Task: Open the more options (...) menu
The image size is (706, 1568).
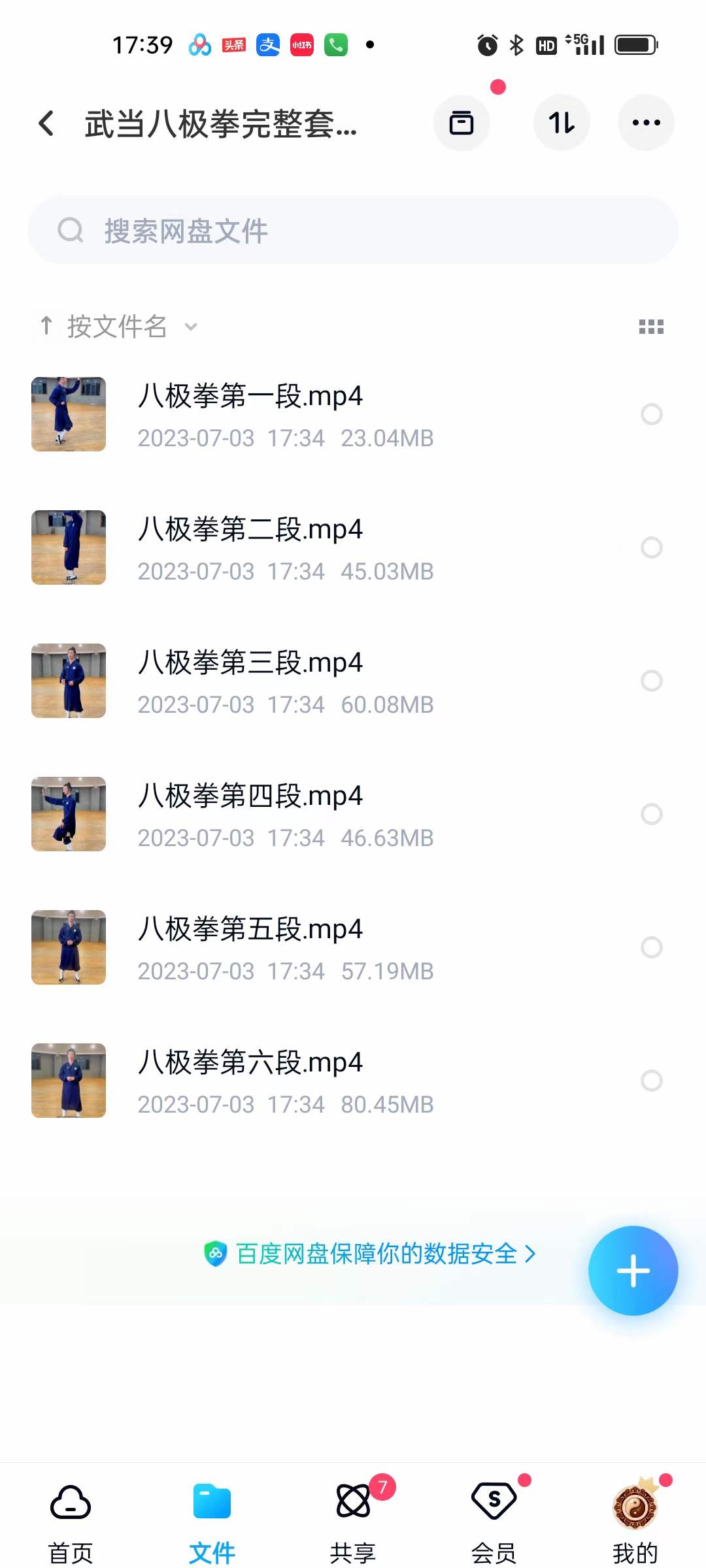Action: [646, 122]
